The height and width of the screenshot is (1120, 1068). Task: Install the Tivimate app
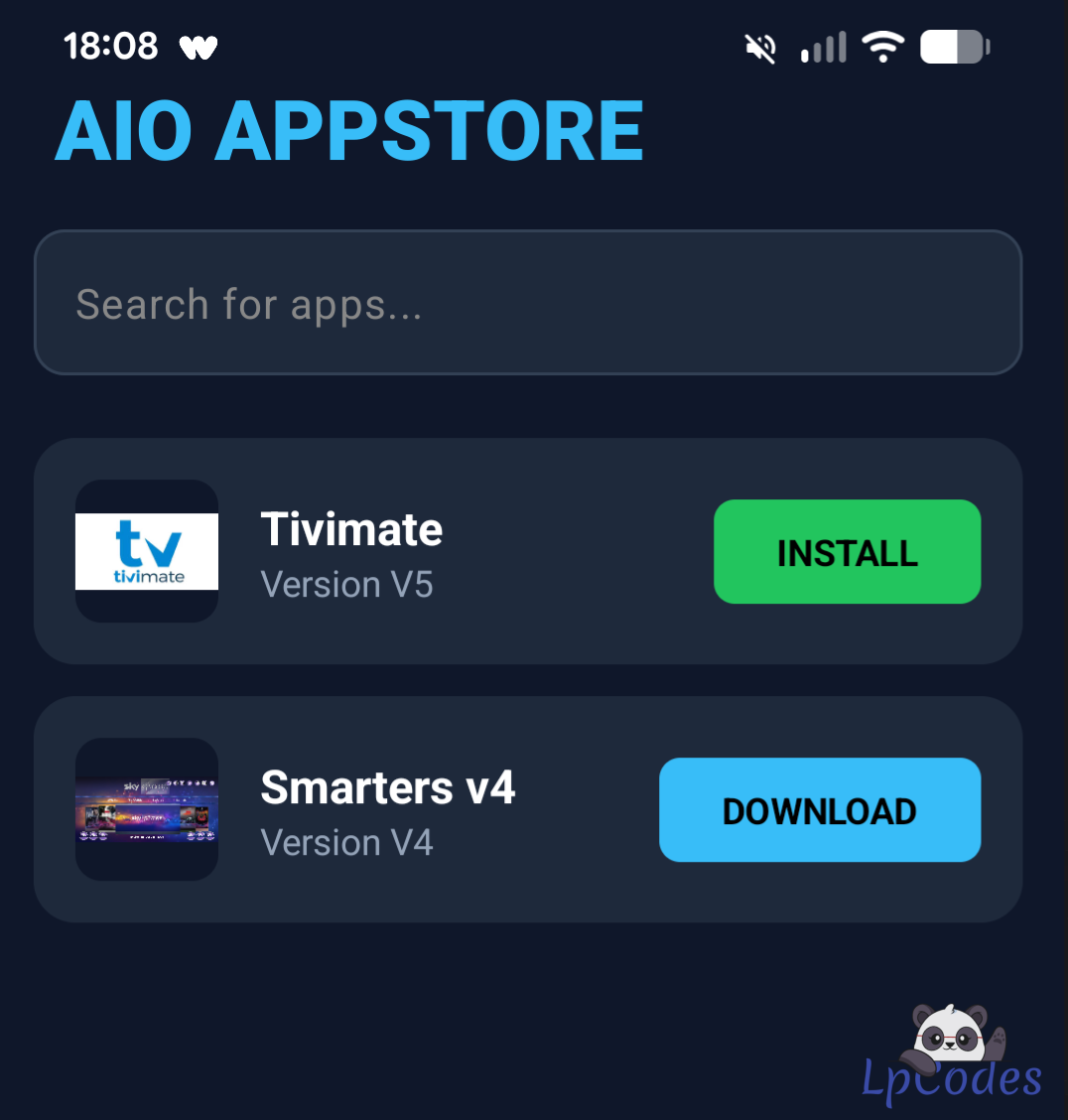pos(847,552)
